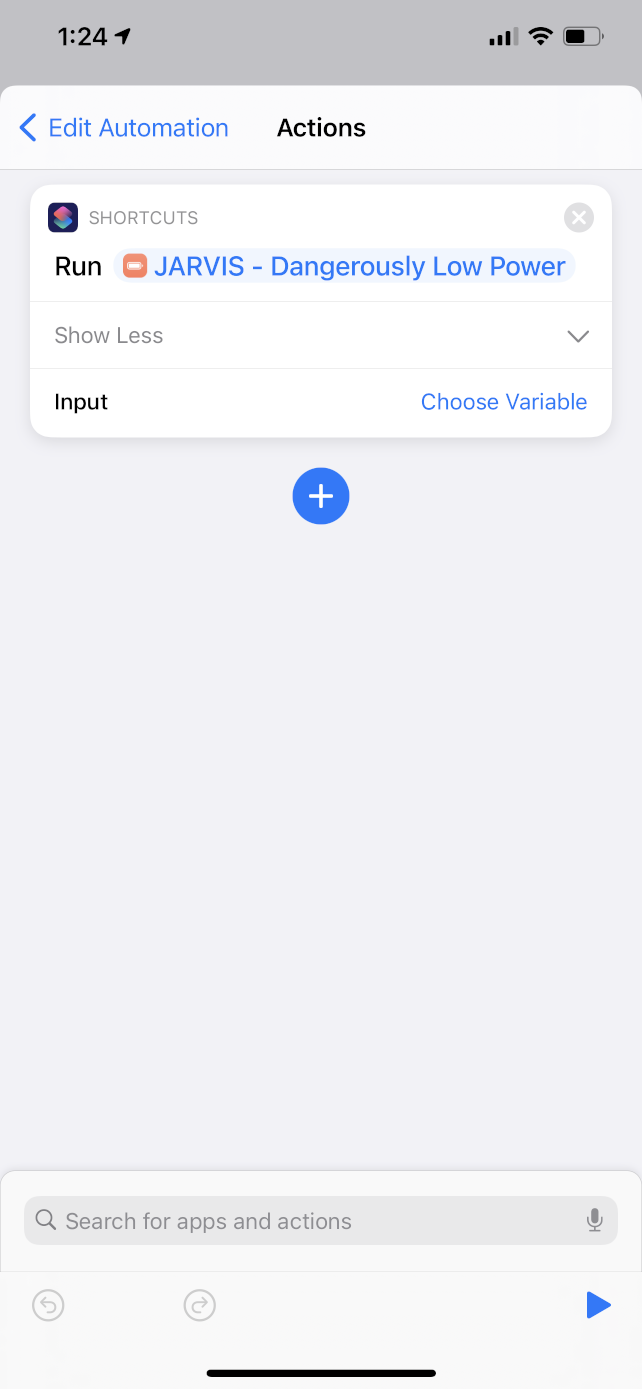Add a new action with plus button
Image resolution: width=642 pixels, height=1389 pixels.
coord(321,496)
